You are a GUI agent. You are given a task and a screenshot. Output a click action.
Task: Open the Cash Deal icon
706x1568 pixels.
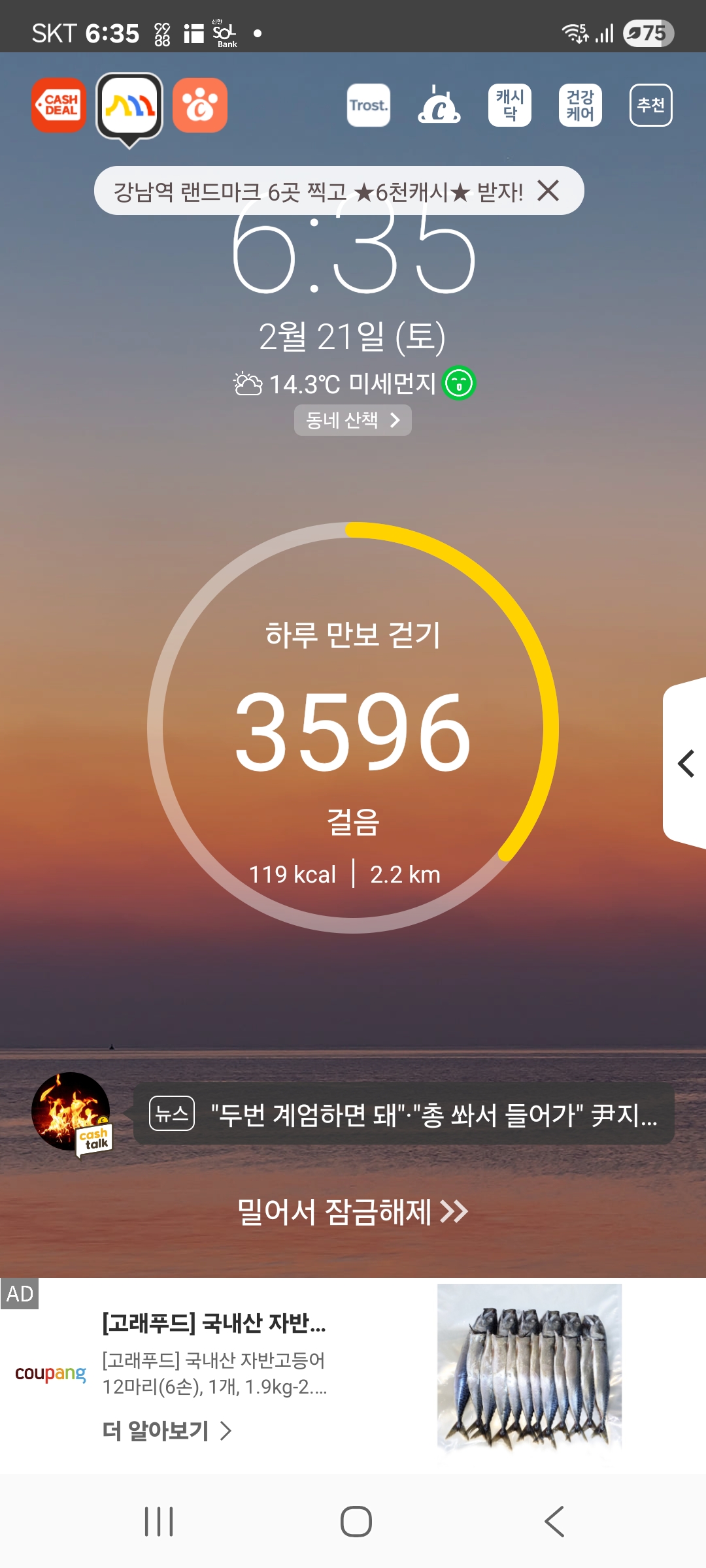point(59,105)
